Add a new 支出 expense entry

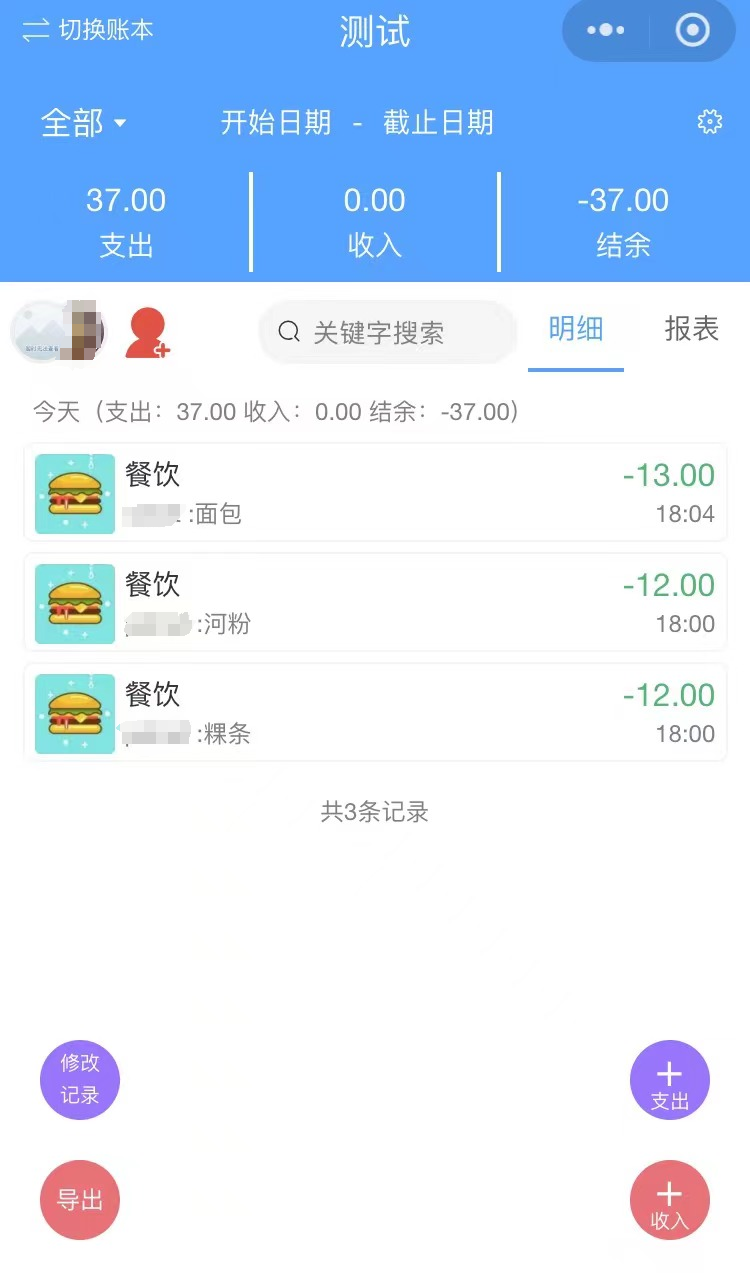pos(669,1081)
